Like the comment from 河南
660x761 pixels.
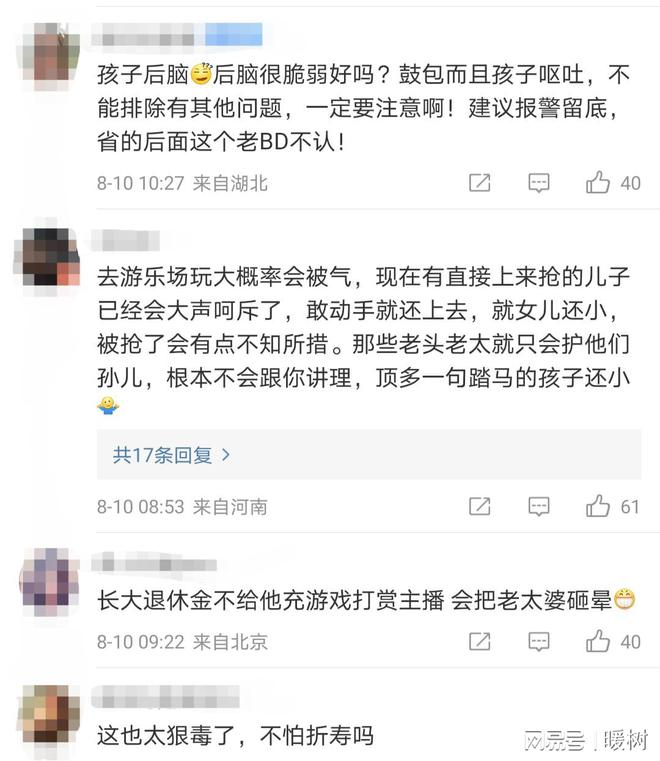tap(599, 506)
